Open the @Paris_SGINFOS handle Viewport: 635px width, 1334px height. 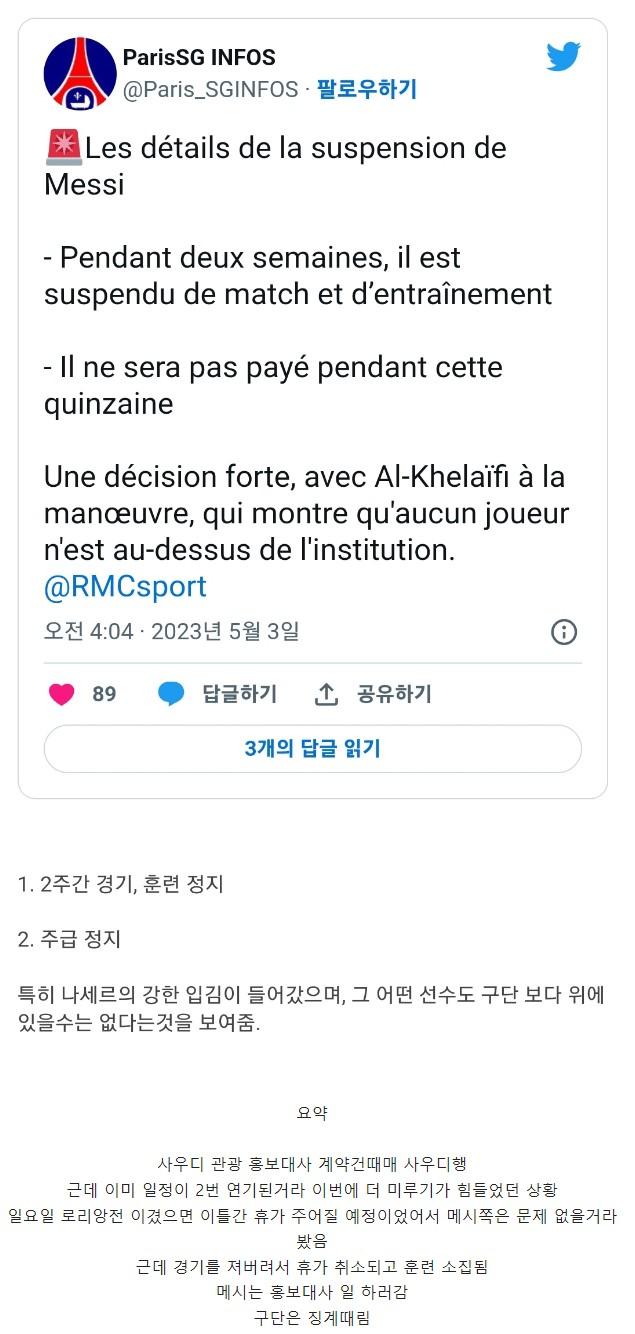click(x=210, y=90)
